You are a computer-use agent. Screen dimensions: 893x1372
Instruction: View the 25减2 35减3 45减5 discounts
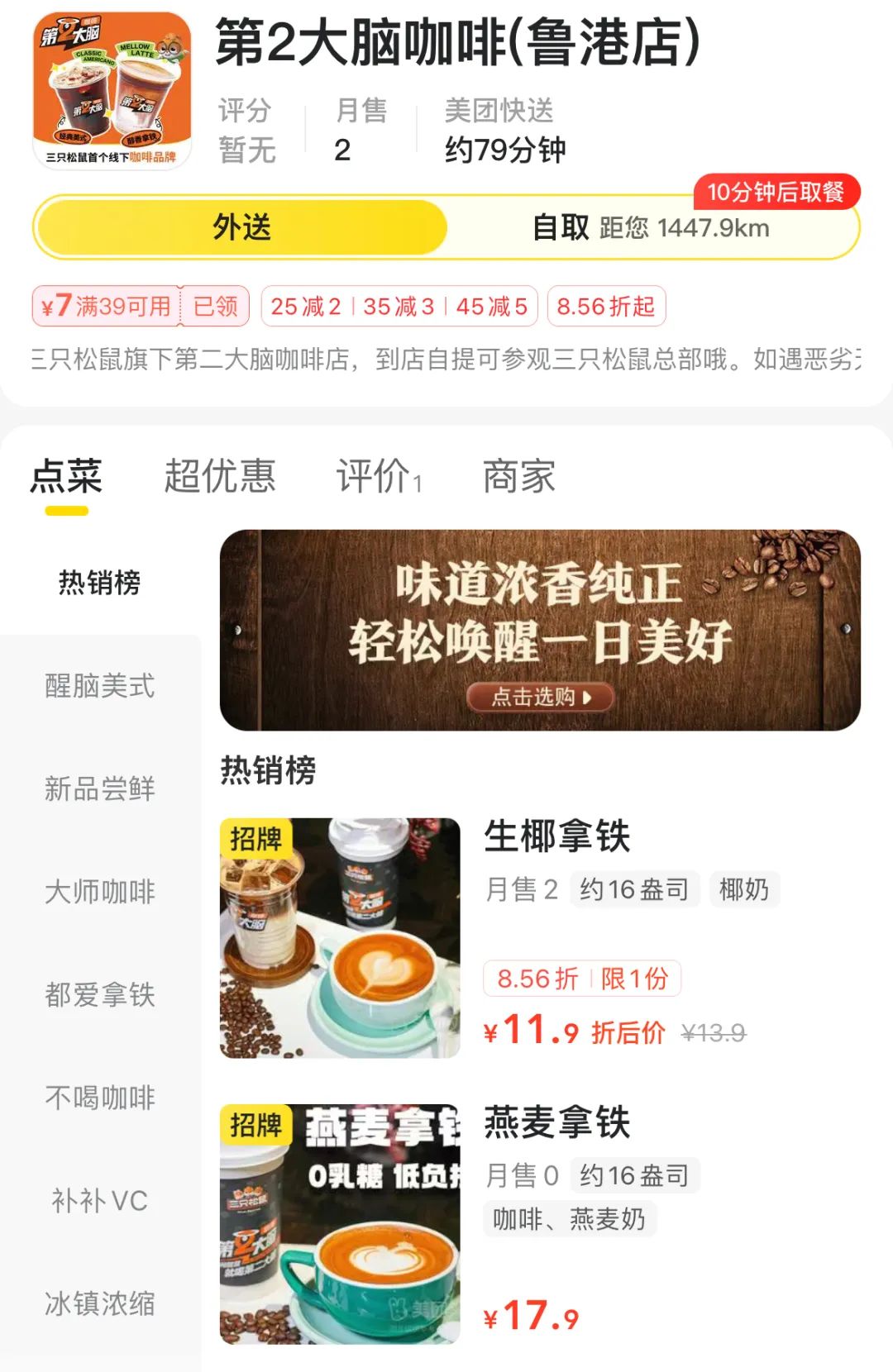(x=399, y=307)
